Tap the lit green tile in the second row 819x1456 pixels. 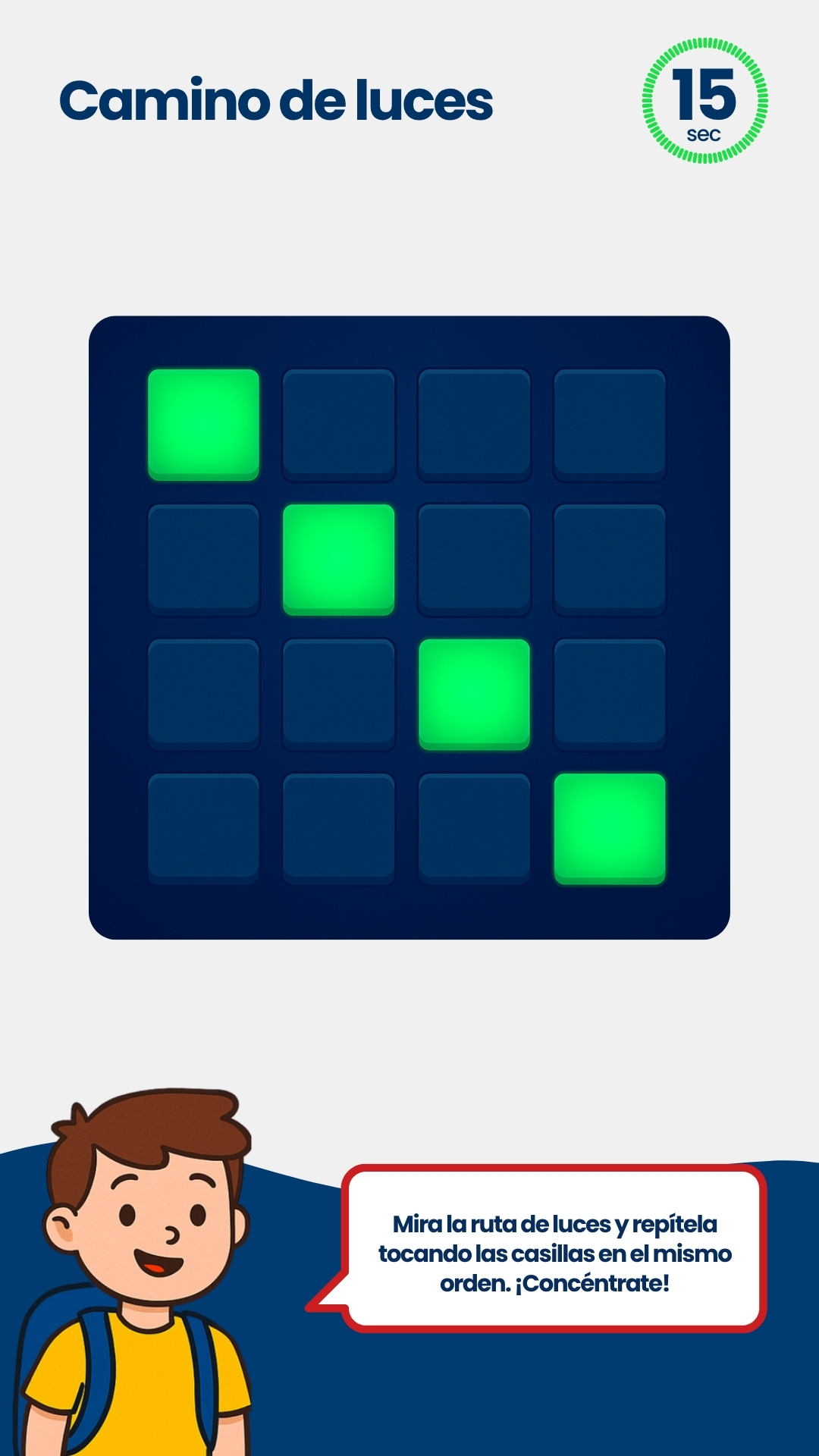[338, 560]
